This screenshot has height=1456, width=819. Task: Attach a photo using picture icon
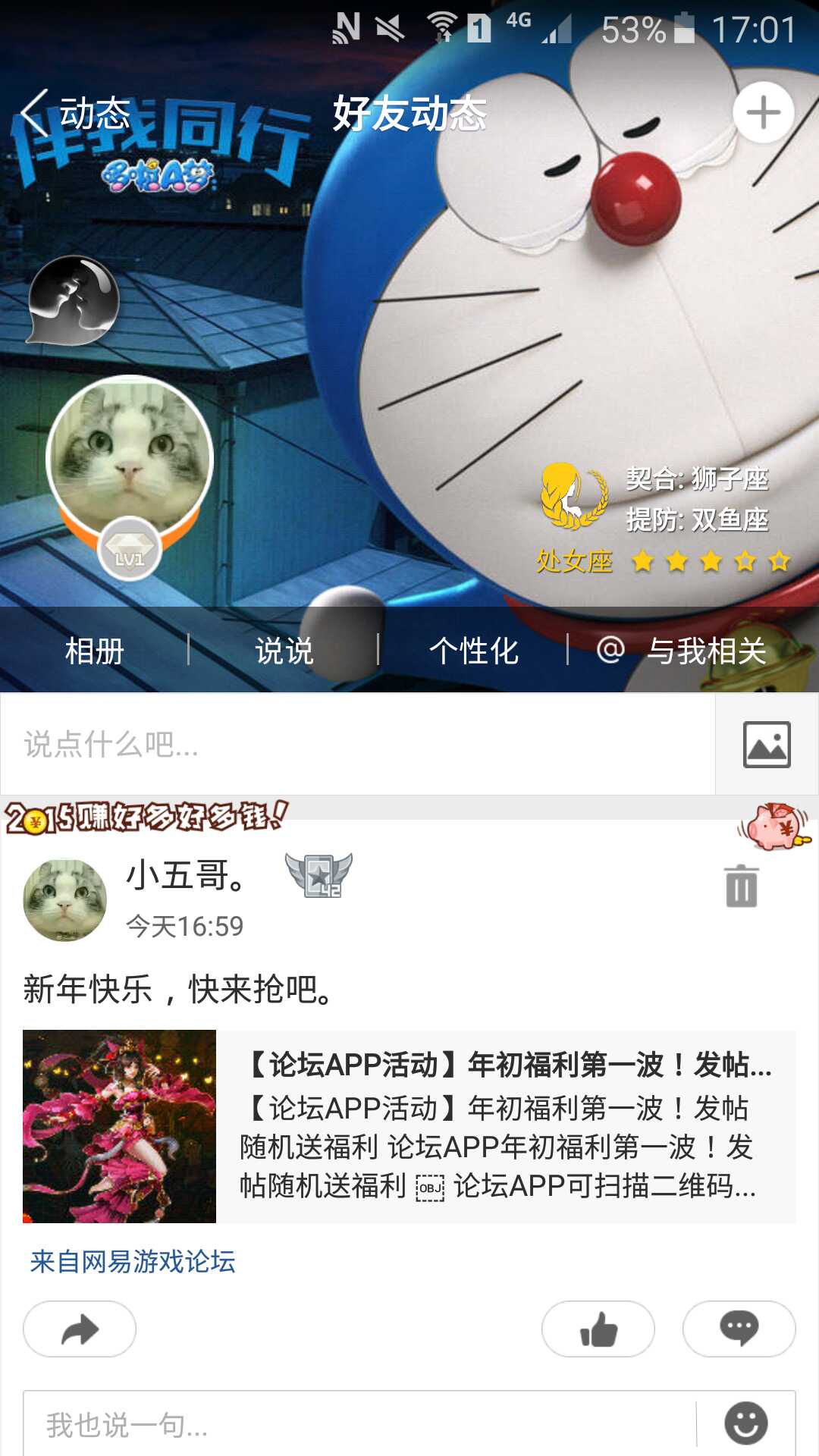pos(767,745)
